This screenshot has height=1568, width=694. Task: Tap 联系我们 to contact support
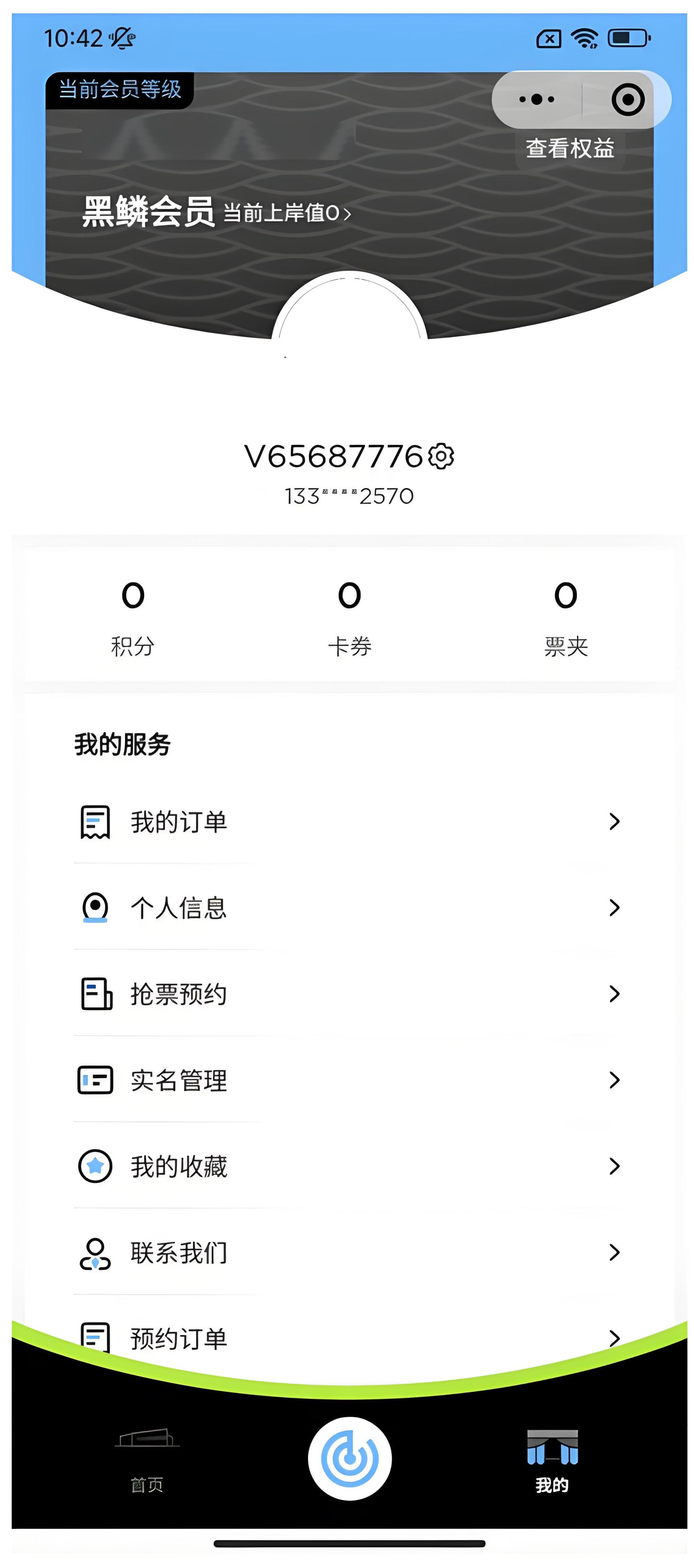[x=347, y=1252]
